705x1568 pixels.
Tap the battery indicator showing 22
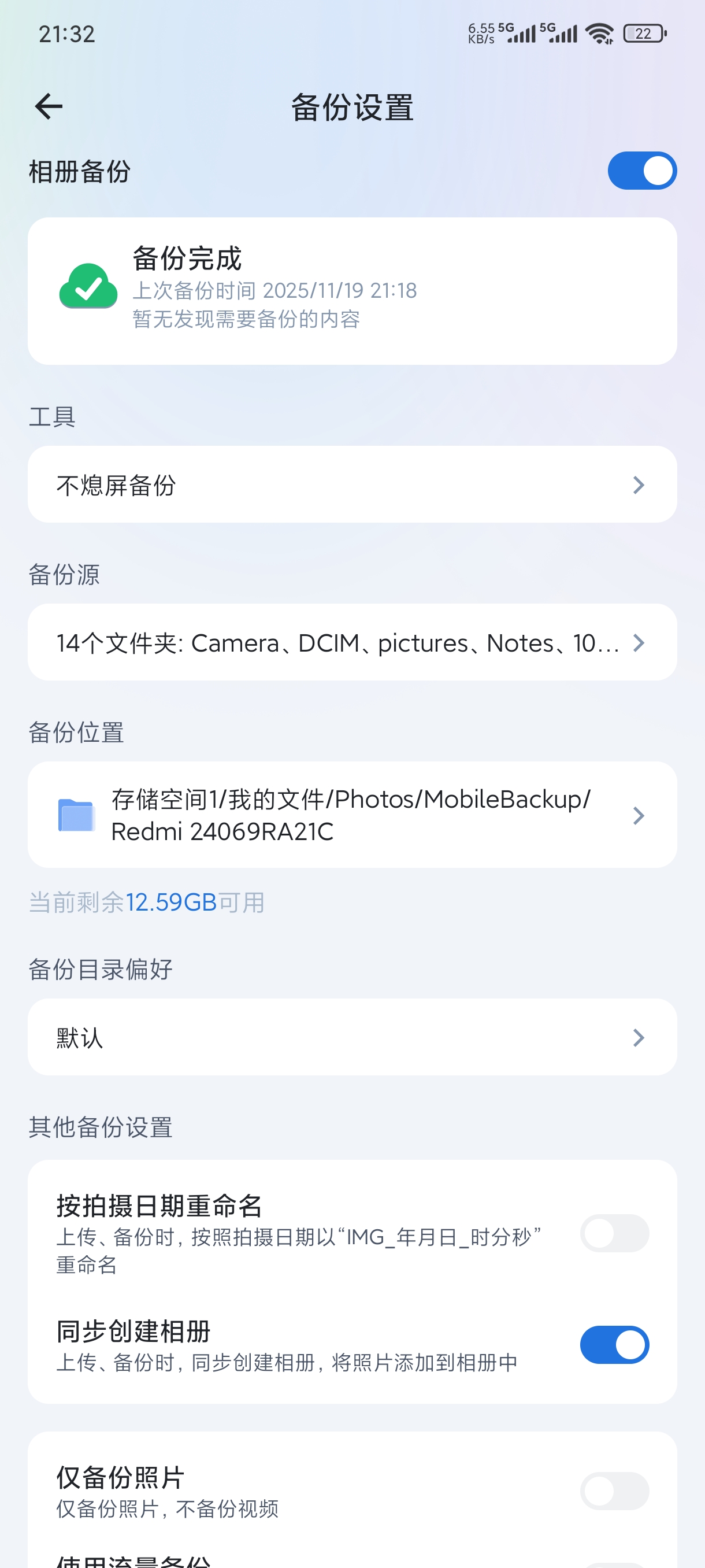point(642,34)
